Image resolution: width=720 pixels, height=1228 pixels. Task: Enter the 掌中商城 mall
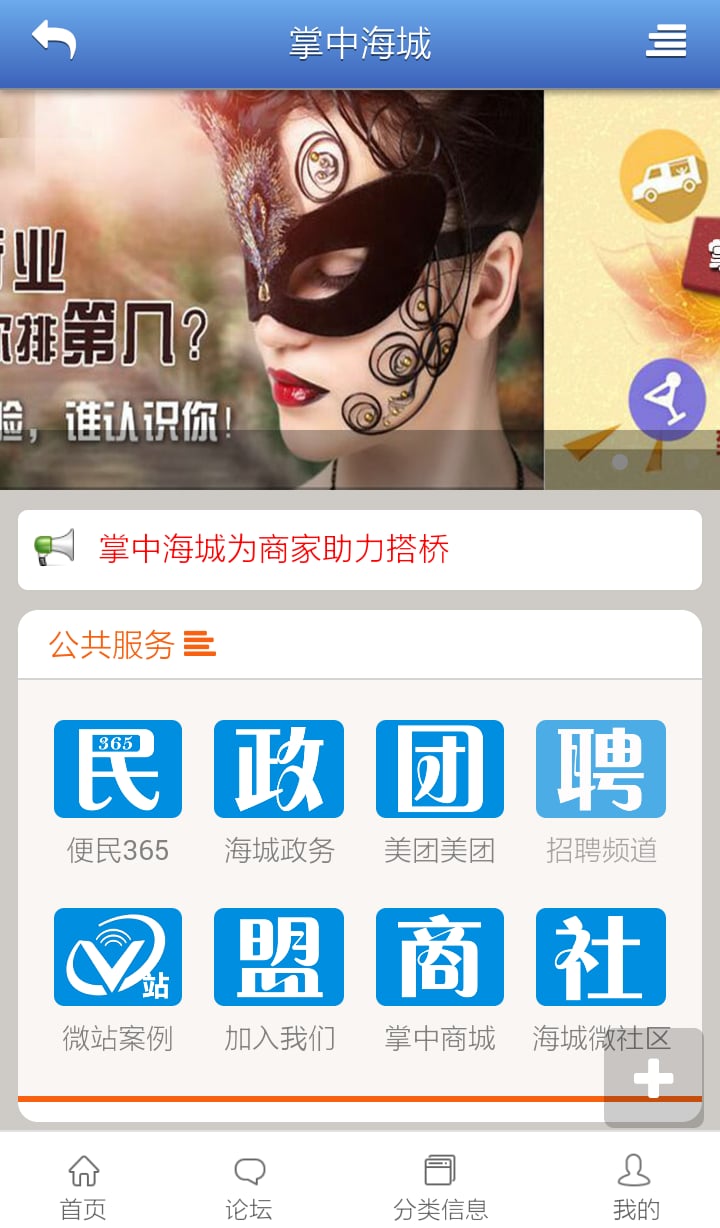click(439, 955)
